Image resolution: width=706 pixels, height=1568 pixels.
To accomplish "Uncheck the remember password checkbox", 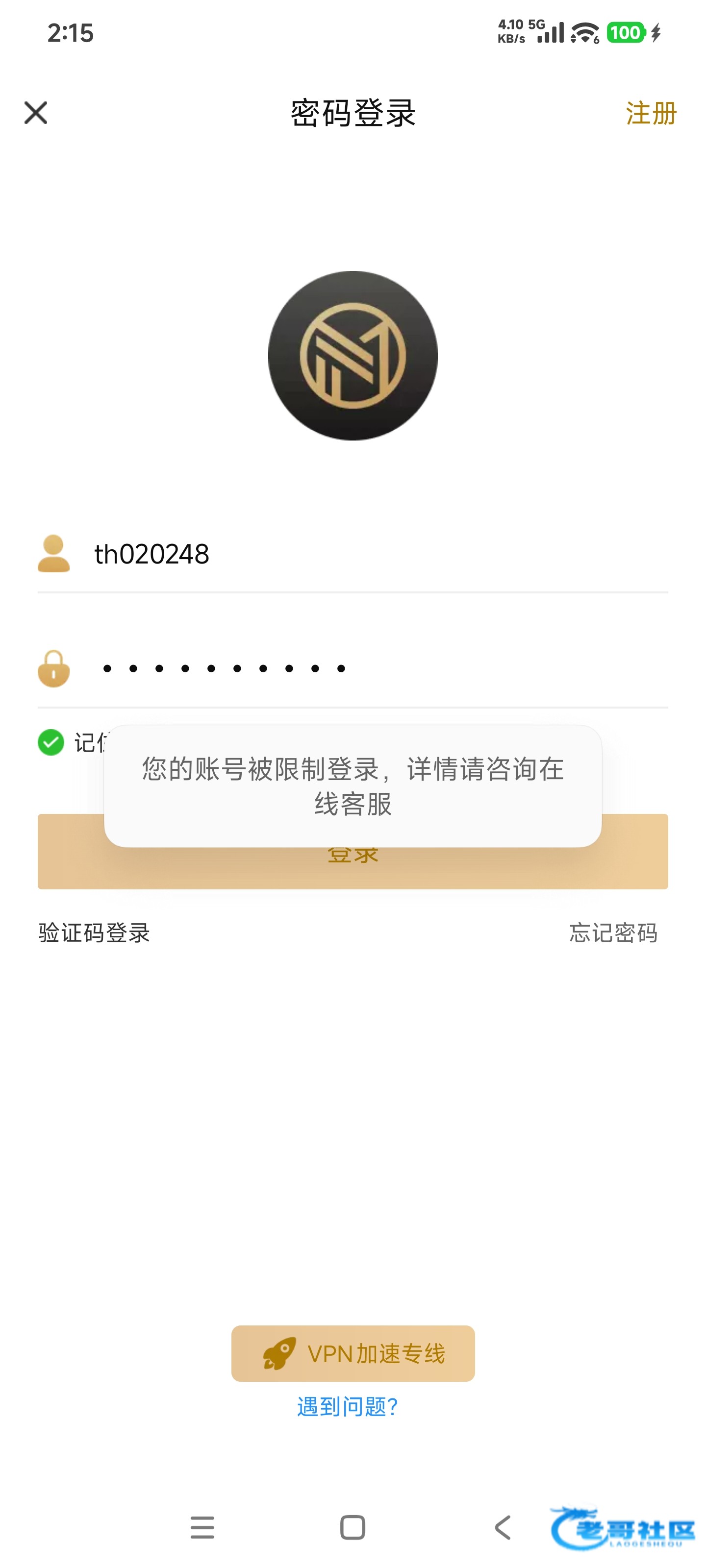I will click(x=51, y=742).
